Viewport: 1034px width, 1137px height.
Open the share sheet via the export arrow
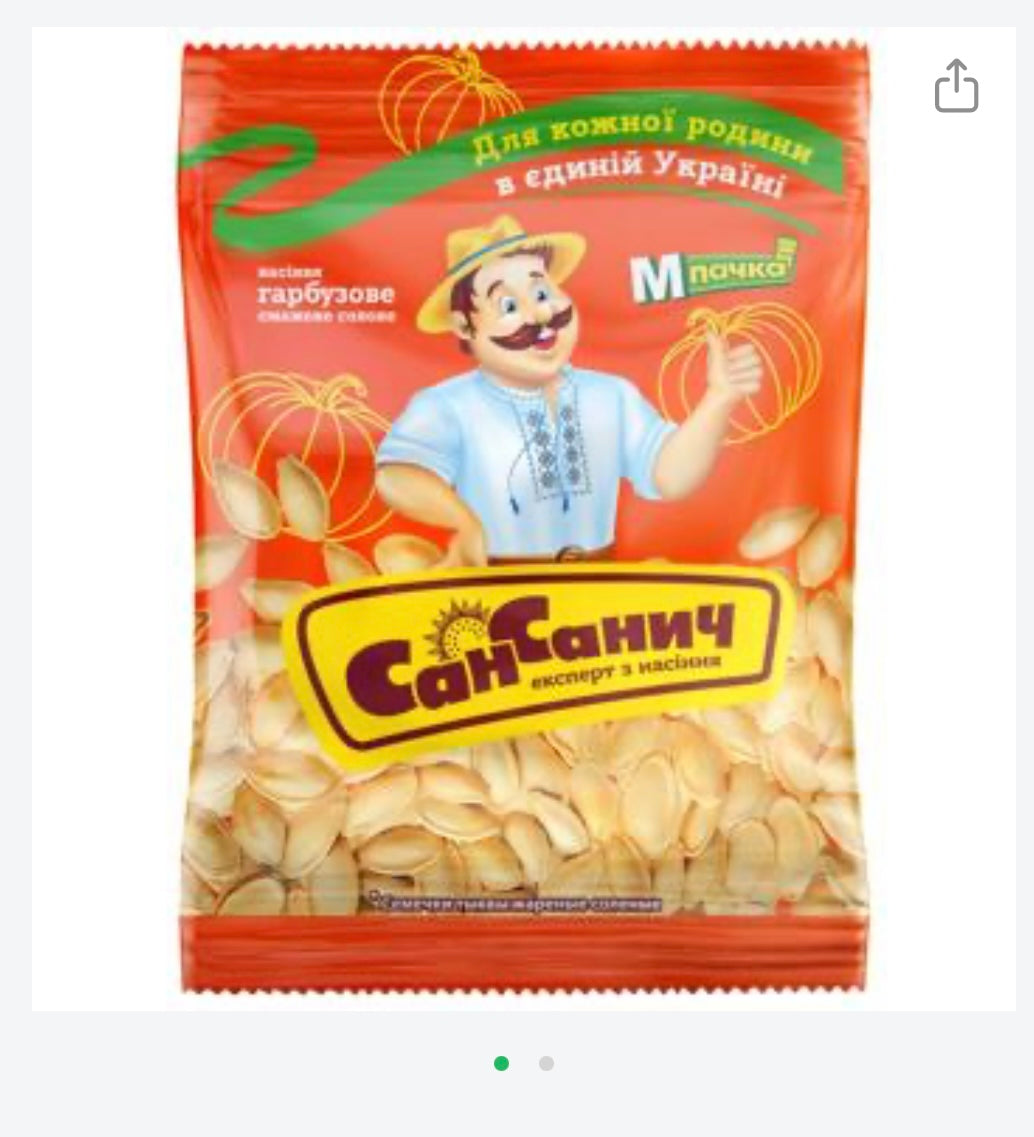point(956,86)
